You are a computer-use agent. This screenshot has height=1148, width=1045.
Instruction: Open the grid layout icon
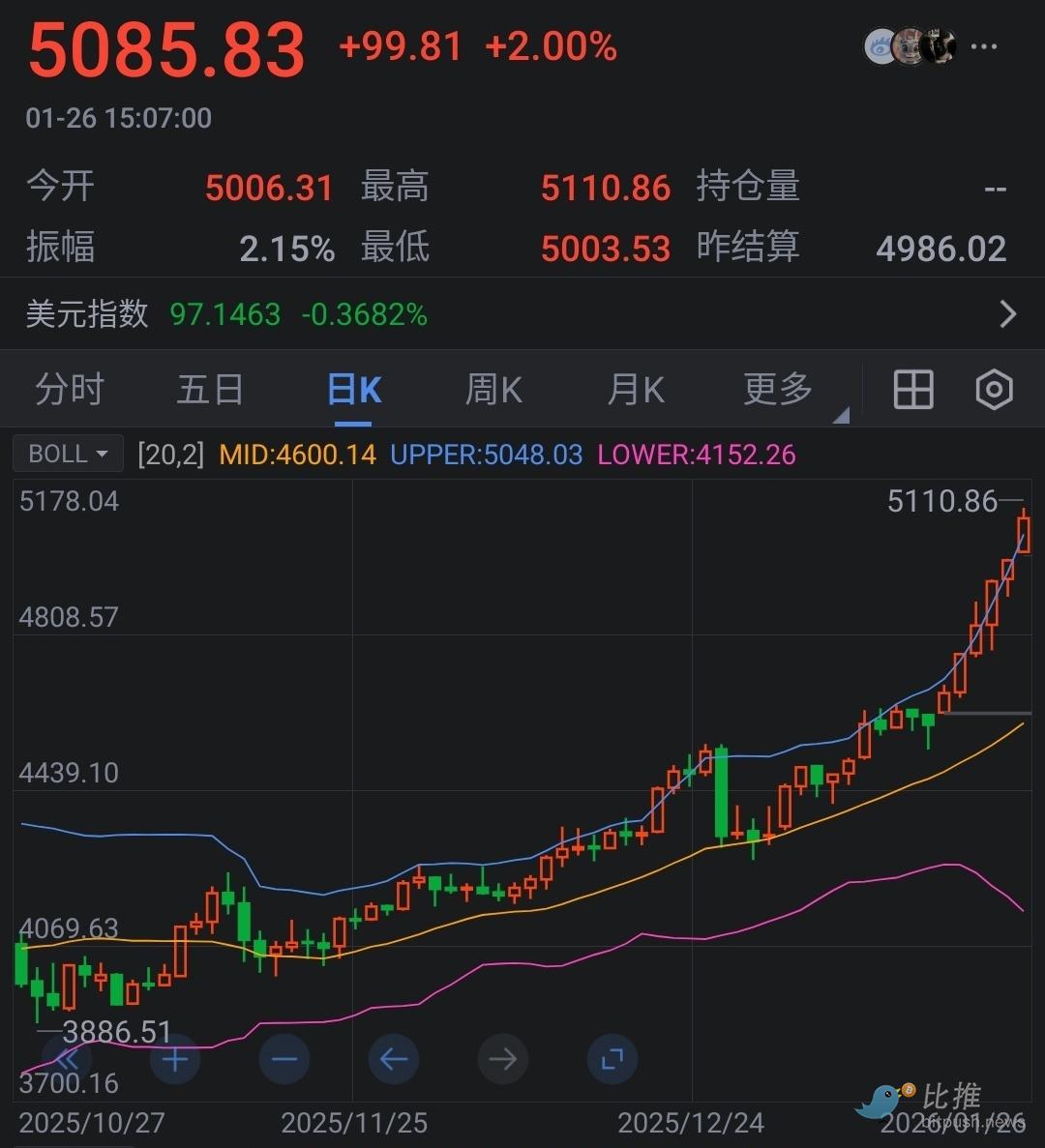pyautogui.click(x=913, y=390)
